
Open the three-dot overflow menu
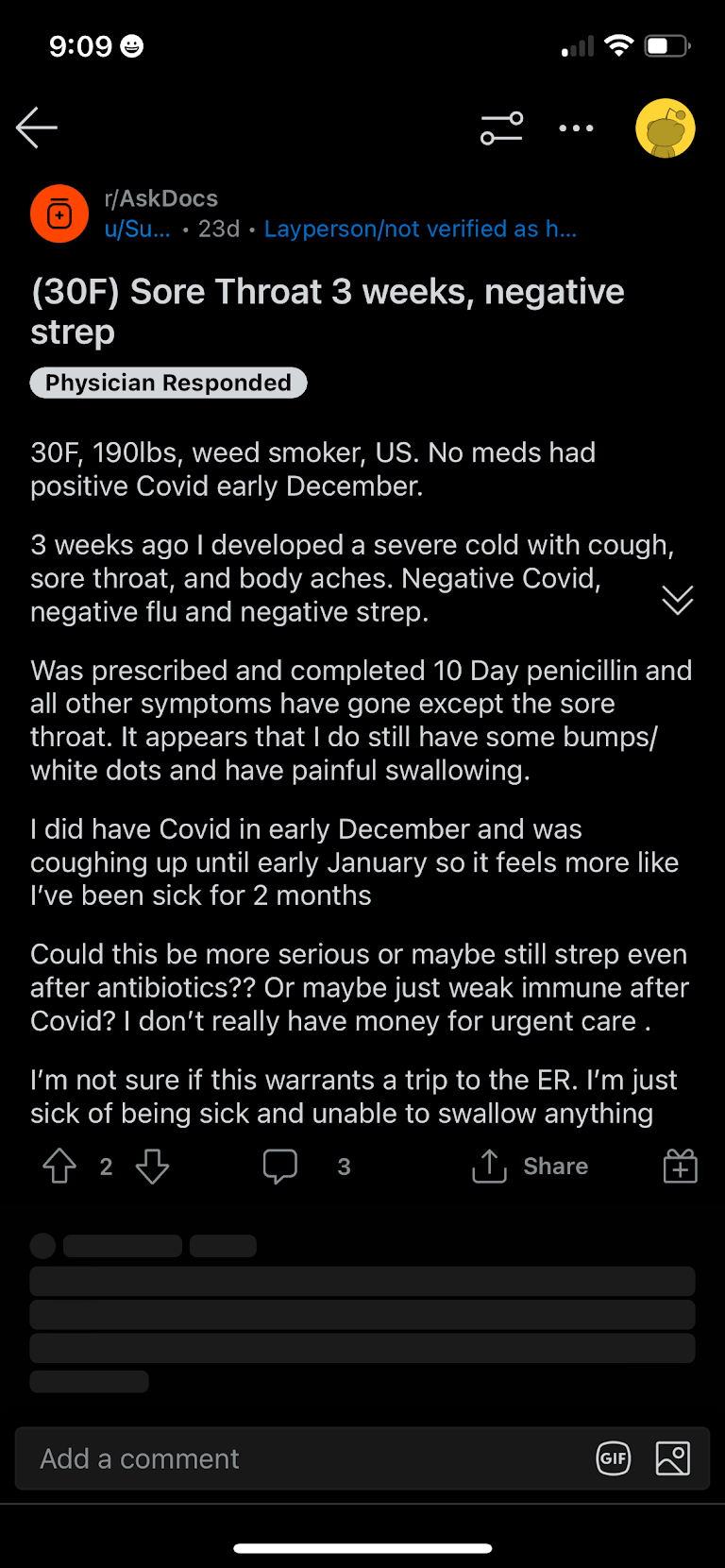(576, 128)
